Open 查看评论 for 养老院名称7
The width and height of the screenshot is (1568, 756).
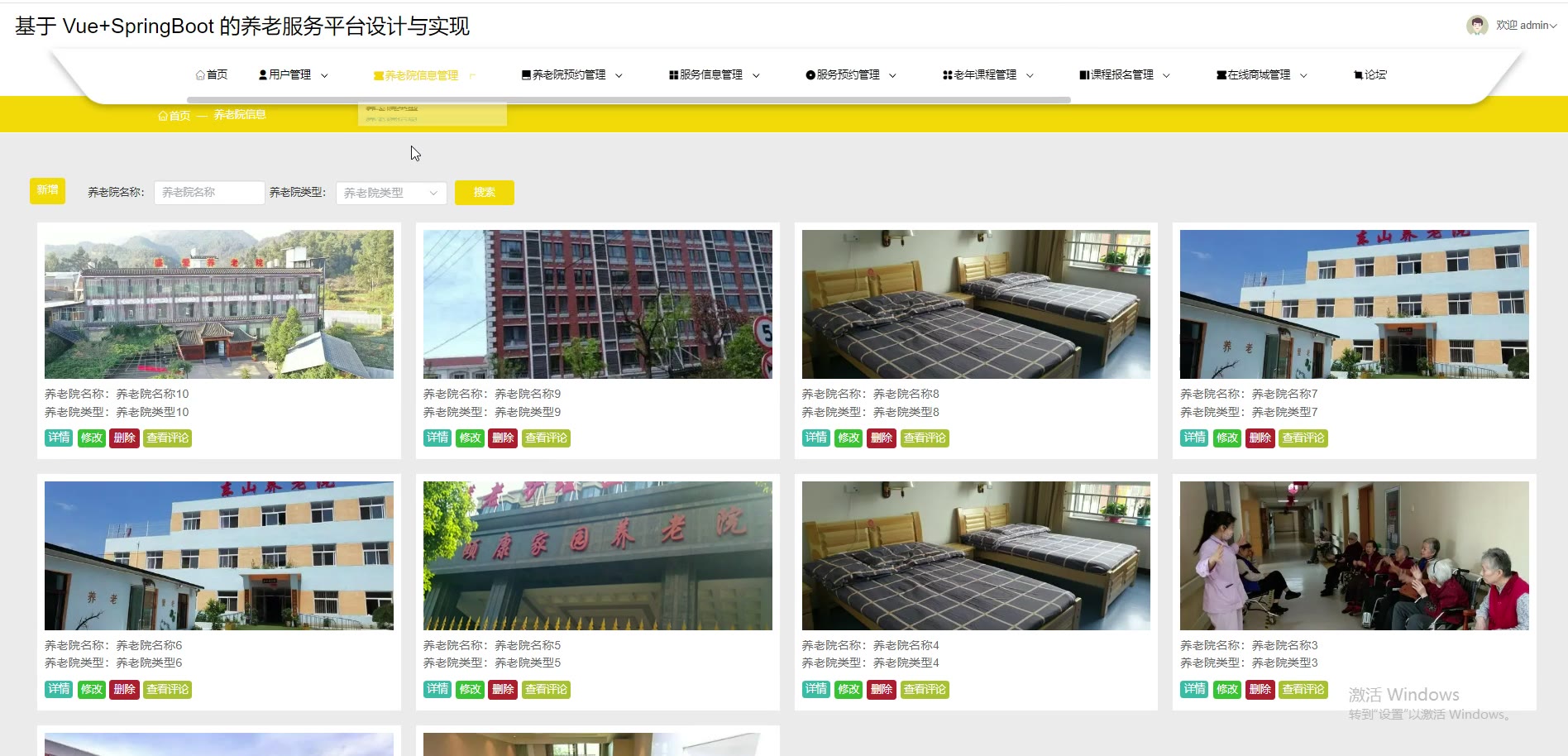coord(1303,438)
